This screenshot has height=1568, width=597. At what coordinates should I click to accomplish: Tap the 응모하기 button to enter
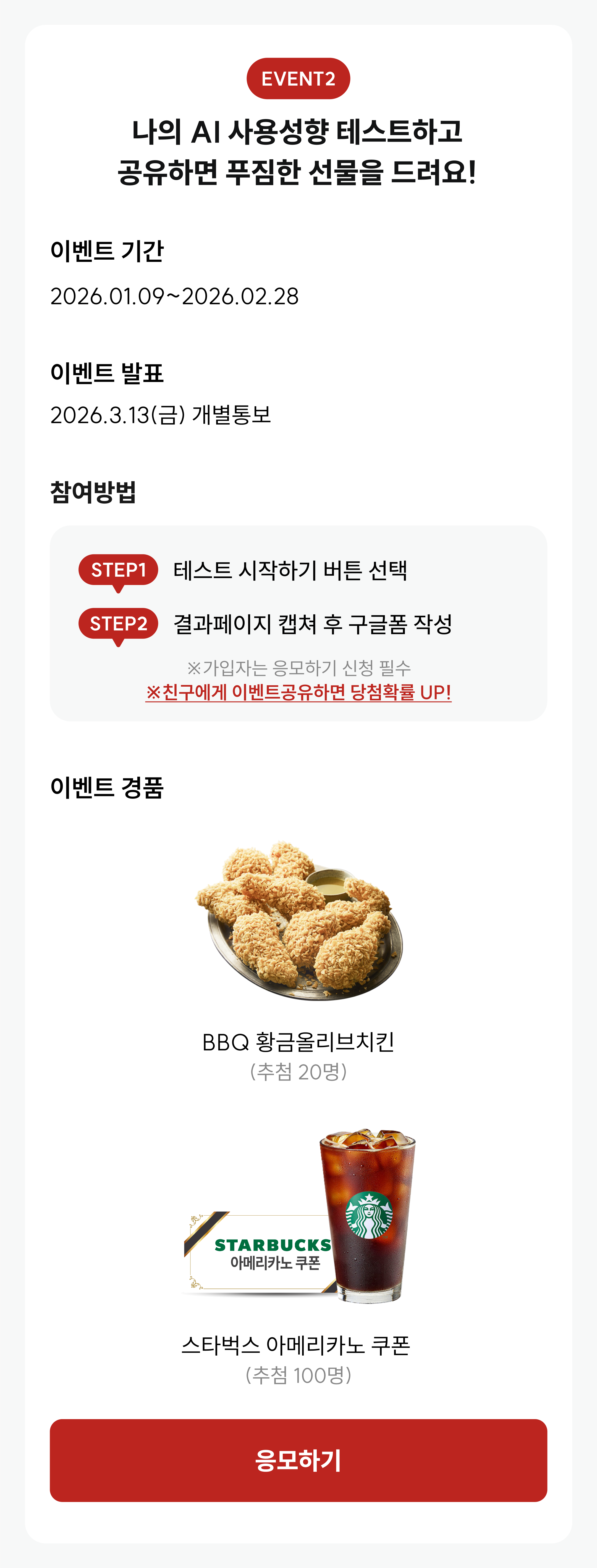click(298, 1460)
